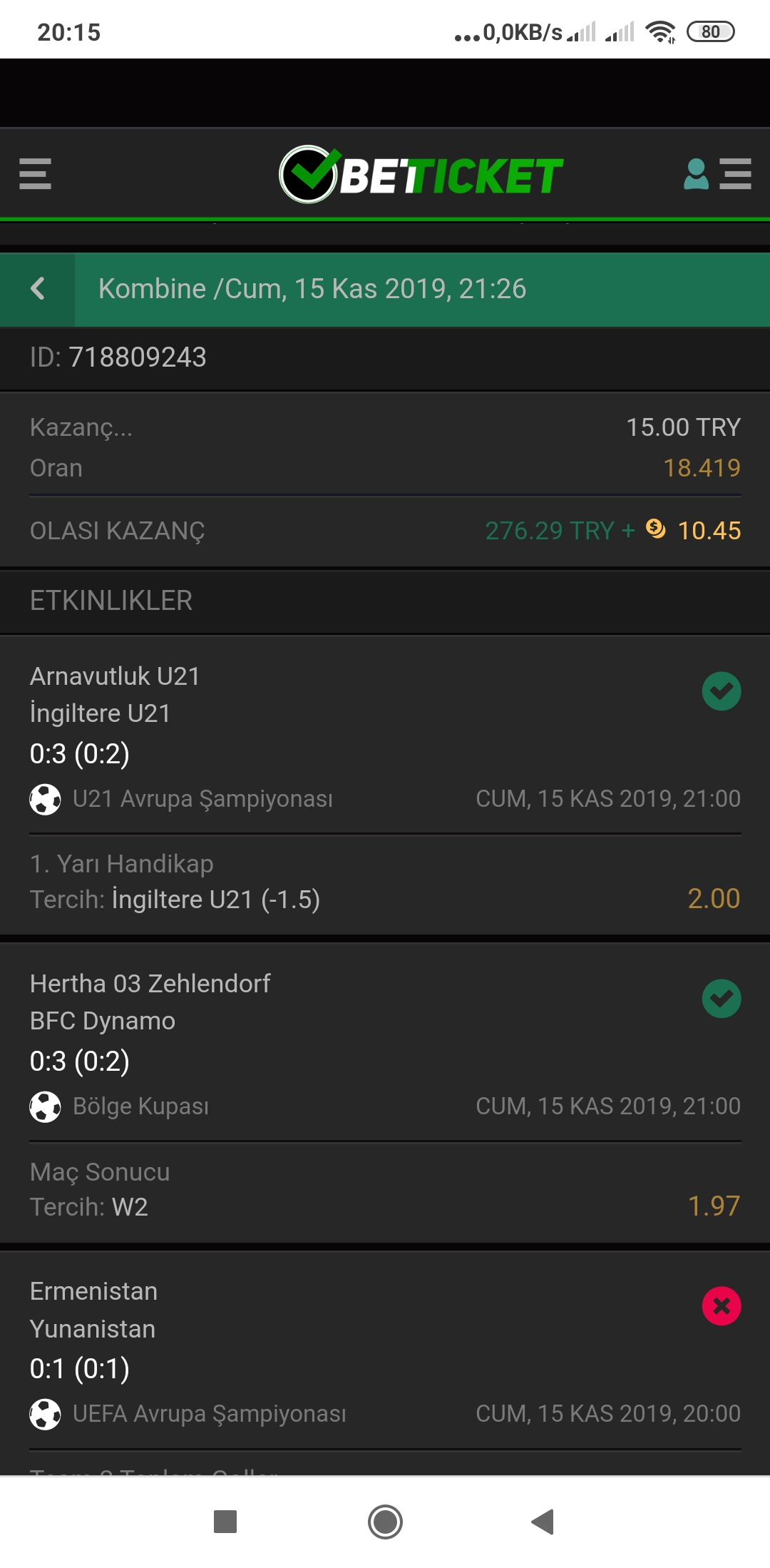The width and height of the screenshot is (770, 1568).
Task: Tap the system back button
Action: (543, 1522)
